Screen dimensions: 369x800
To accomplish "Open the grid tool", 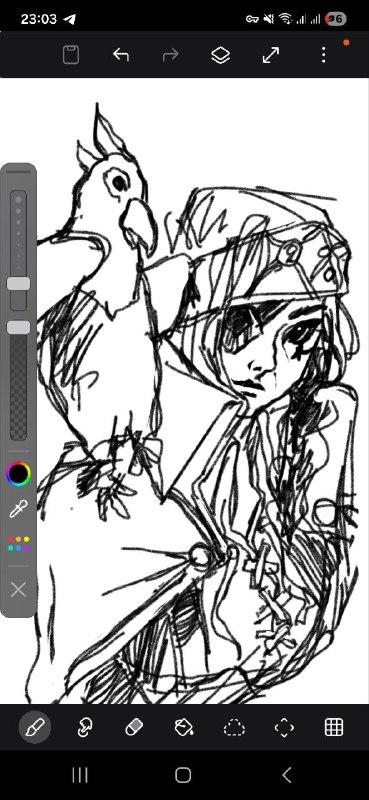I will click(334, 727).
